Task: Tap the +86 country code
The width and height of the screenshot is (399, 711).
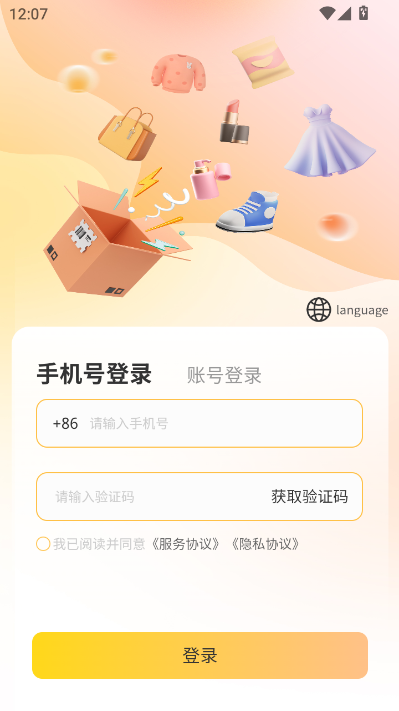Action: click(65, 424)
